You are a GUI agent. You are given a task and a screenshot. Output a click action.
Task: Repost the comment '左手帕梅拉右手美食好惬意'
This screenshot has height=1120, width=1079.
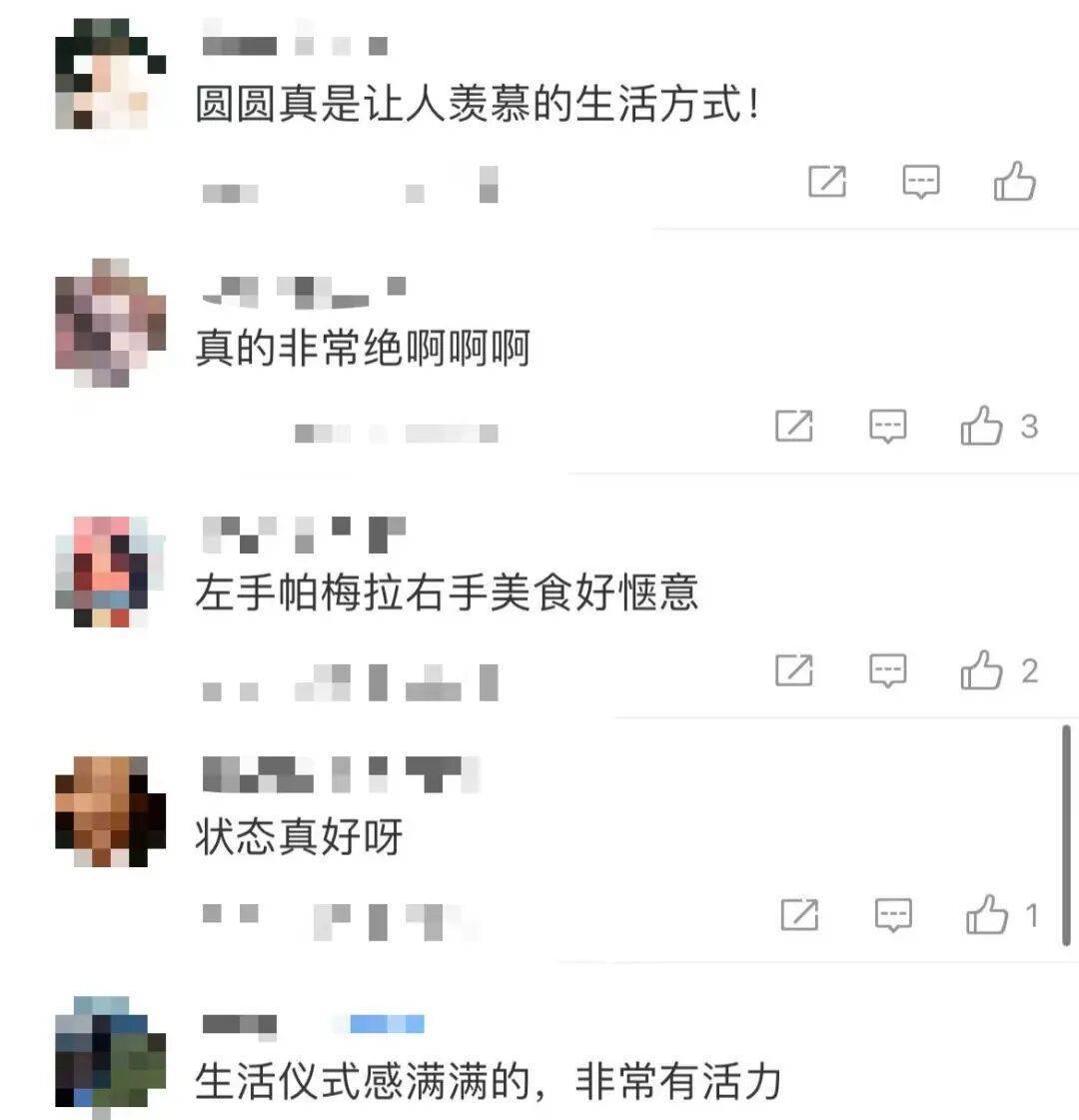(794, 670)
